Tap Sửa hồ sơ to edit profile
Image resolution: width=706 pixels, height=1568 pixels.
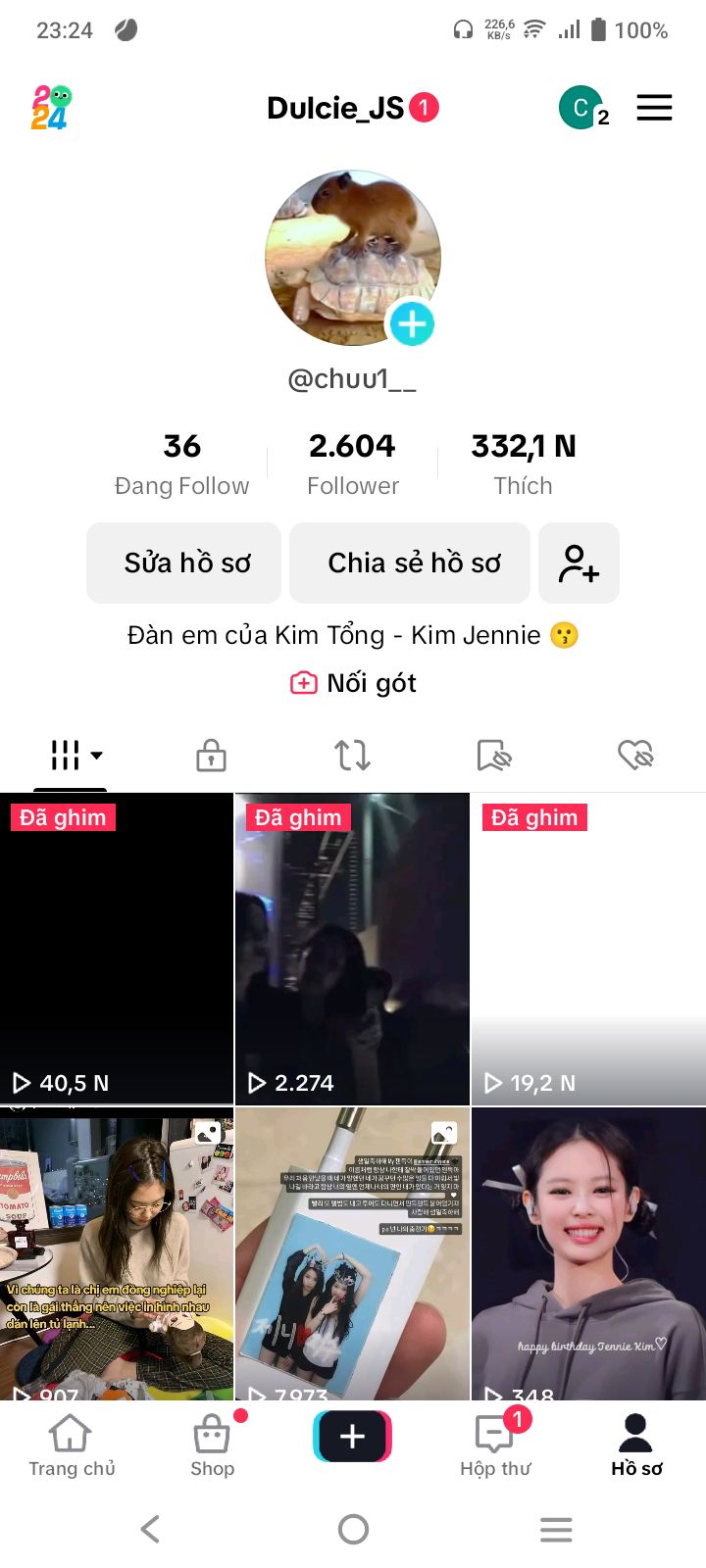(184, 563)
